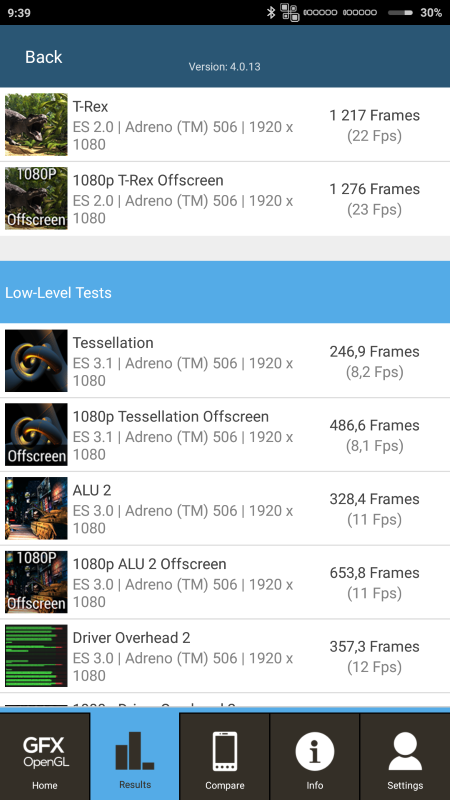Image resolution: width=450 pixels, height=800 pixels.
Task: Switch to the Compare tab
Action: pyautogui.click(x=225, y=757)
